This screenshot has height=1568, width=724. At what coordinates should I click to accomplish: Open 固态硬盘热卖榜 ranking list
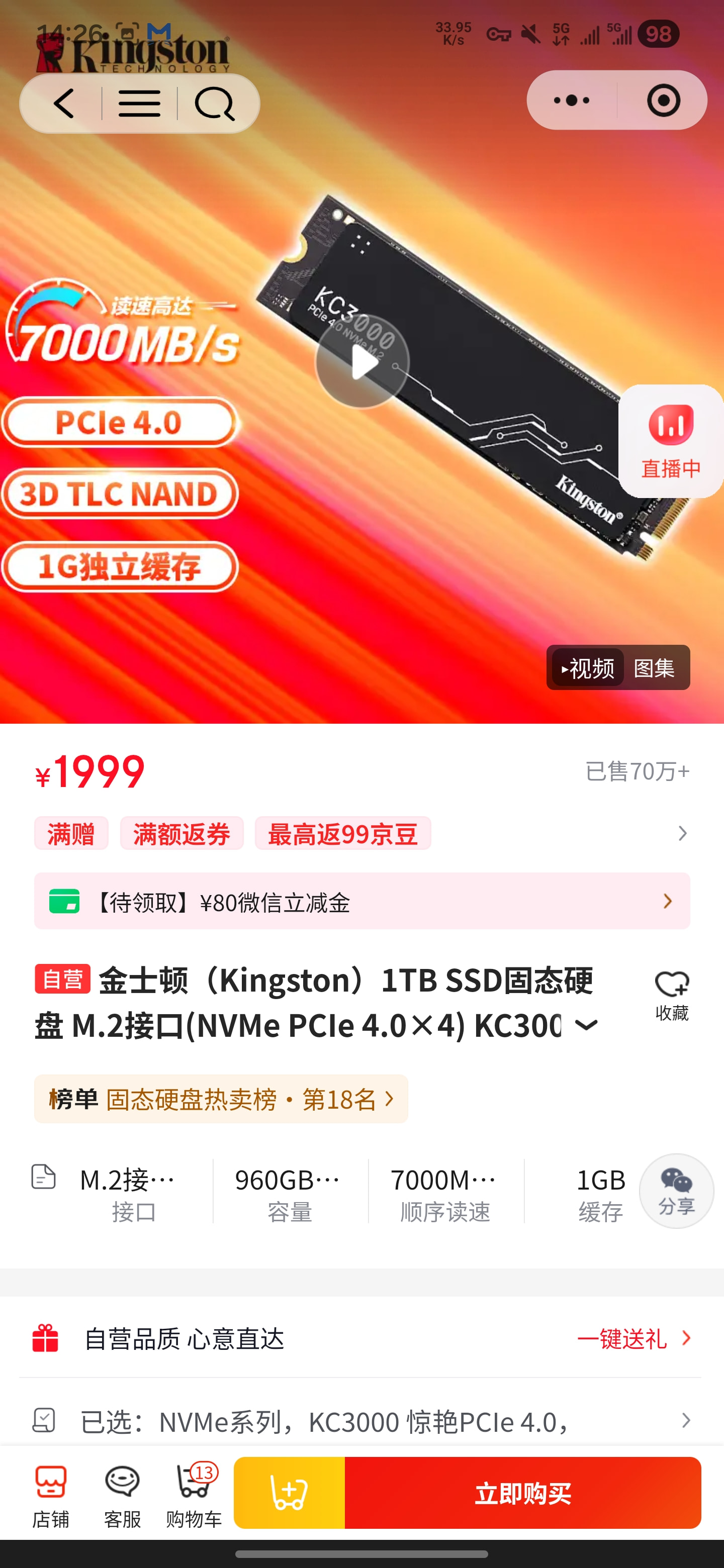pos(221,1099)
